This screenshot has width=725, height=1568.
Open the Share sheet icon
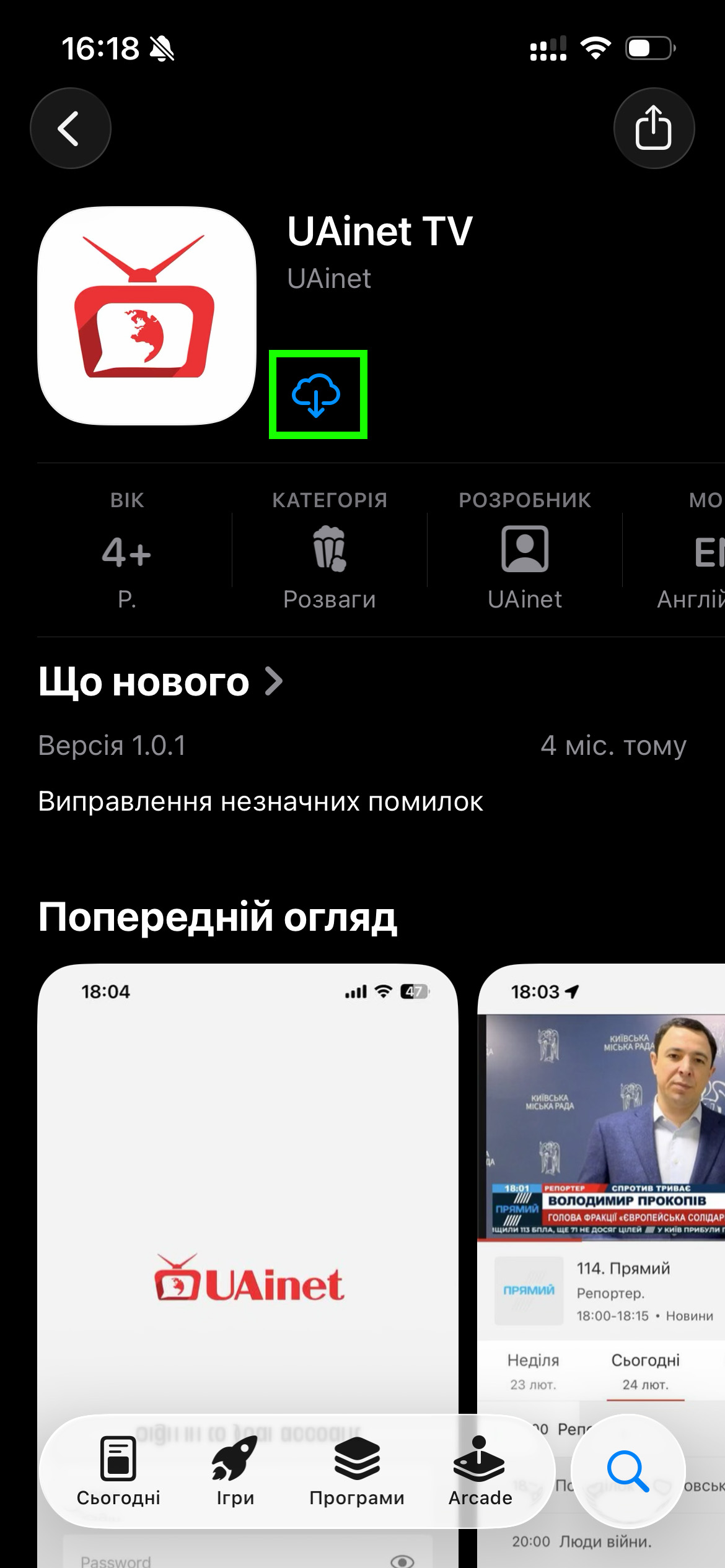pos(654,127)
